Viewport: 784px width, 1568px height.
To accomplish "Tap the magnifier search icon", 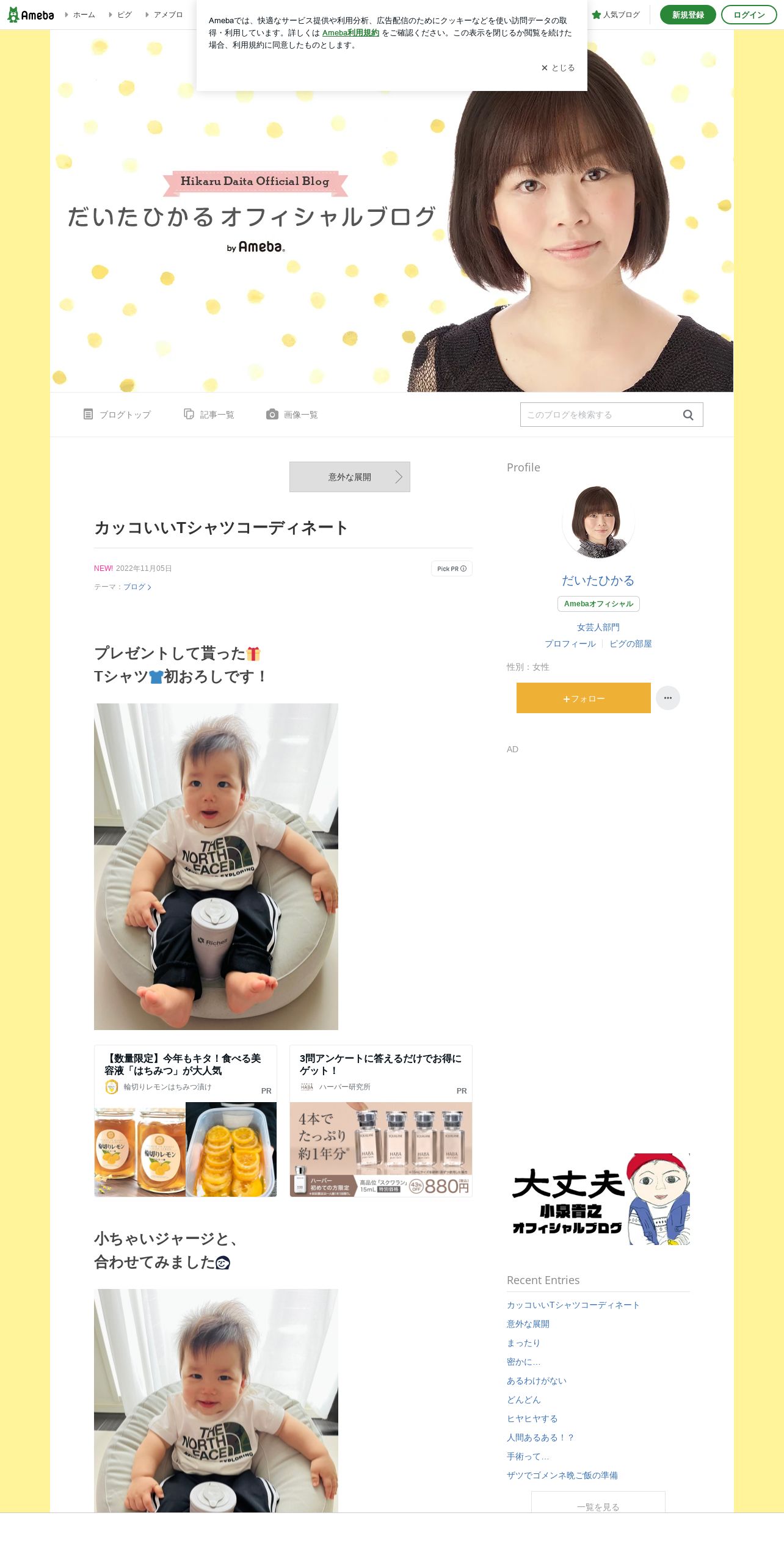I will pyautogui.click(x=688, y=415).
